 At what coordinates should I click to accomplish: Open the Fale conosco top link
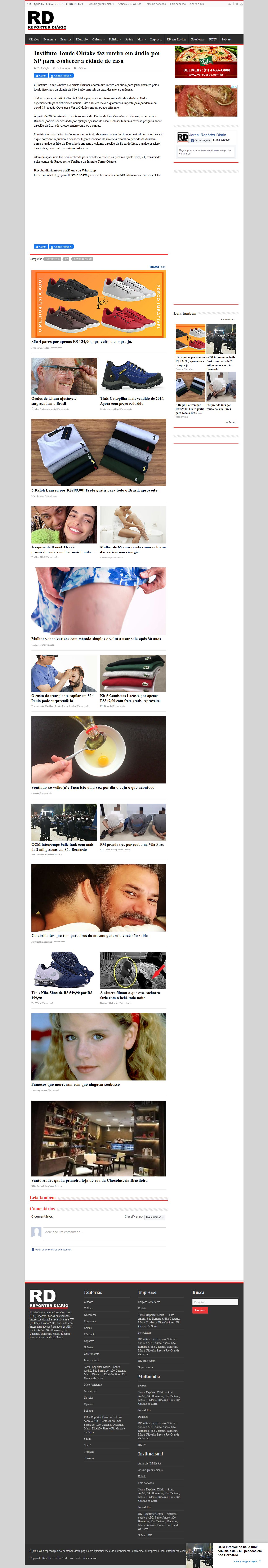(178, 4)
